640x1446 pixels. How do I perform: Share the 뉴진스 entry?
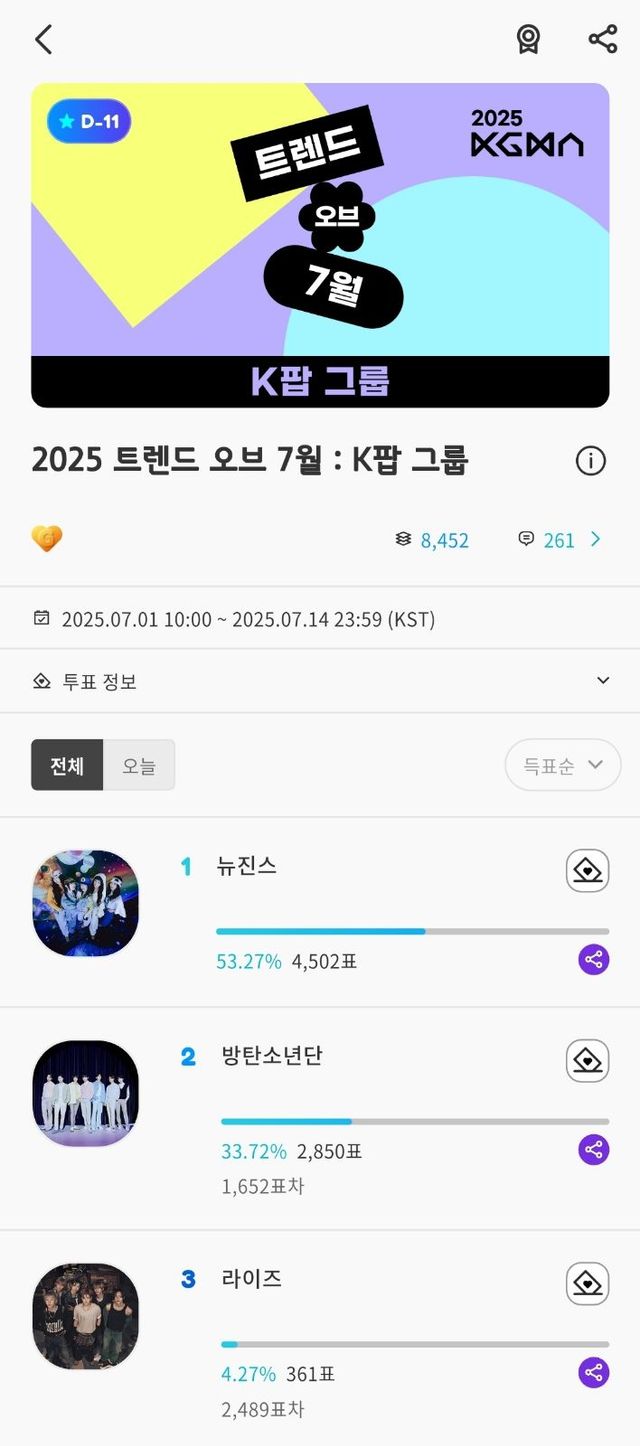pyautogui.click(x=594, y=960)
